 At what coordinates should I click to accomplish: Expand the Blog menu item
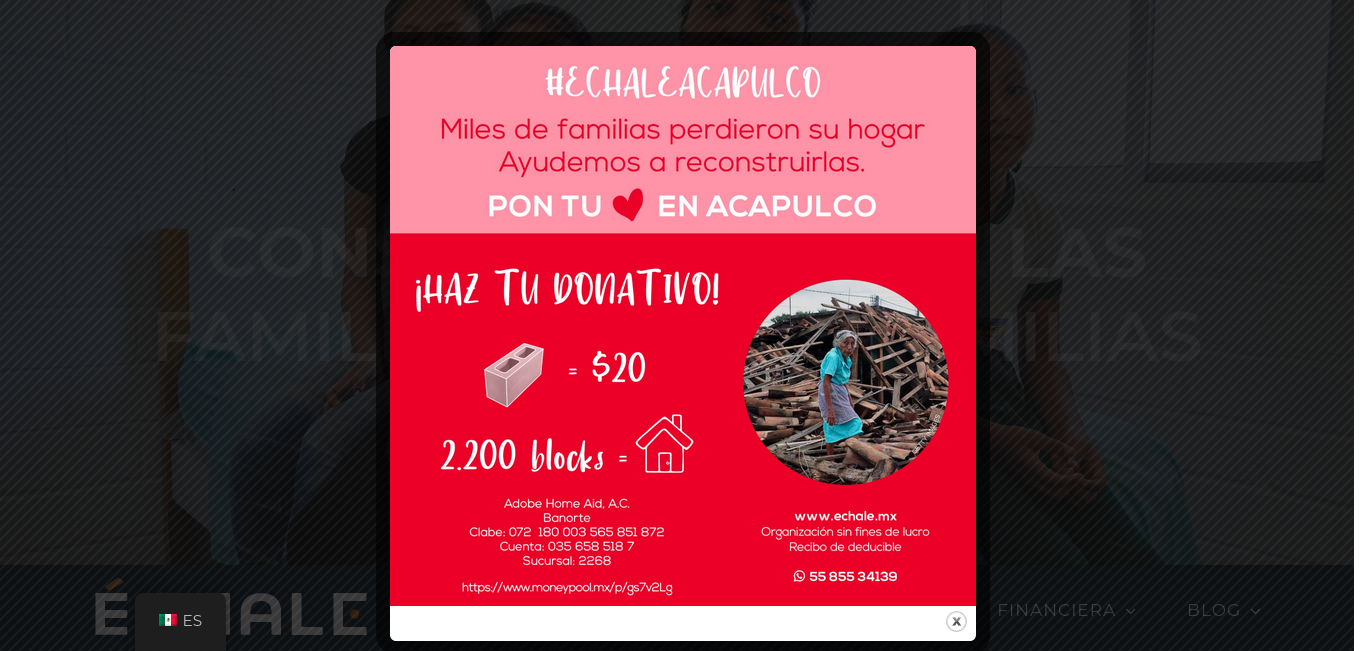pyautogui.click(x=1223, y=610)
